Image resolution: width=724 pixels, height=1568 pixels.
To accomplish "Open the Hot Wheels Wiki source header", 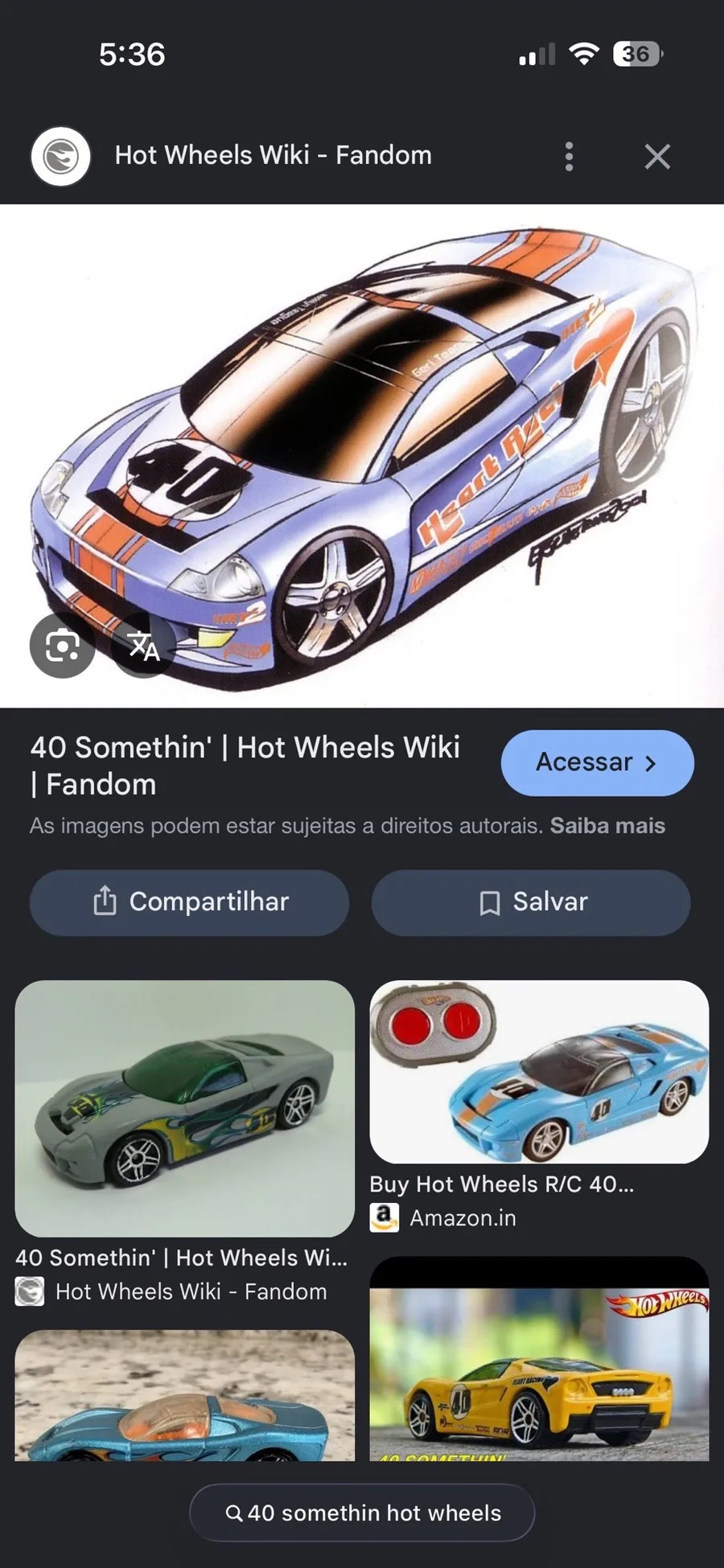I will point(274,155).
